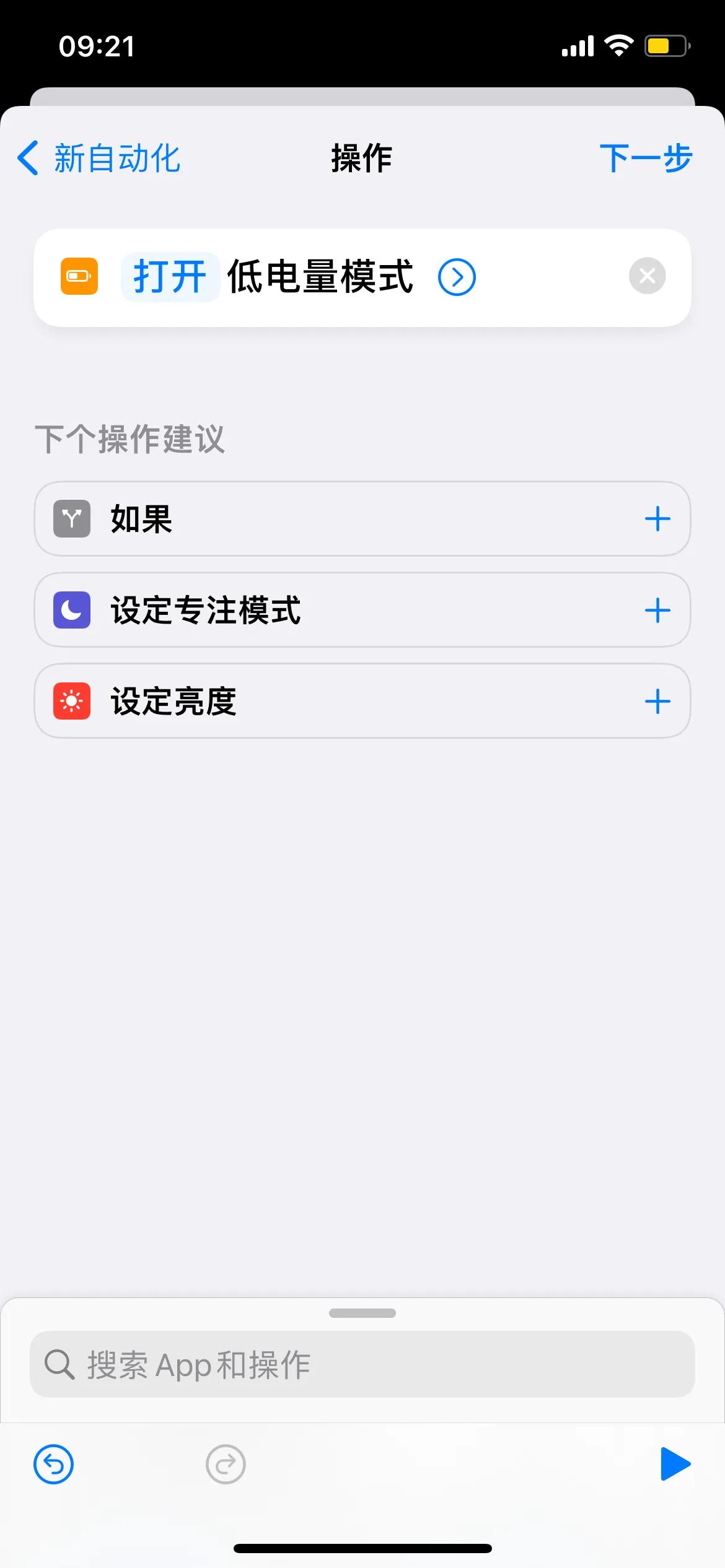Screen dimensions: 725x1568
Task: Tap the magnifying glass search icon
Action: (60, 1365)
